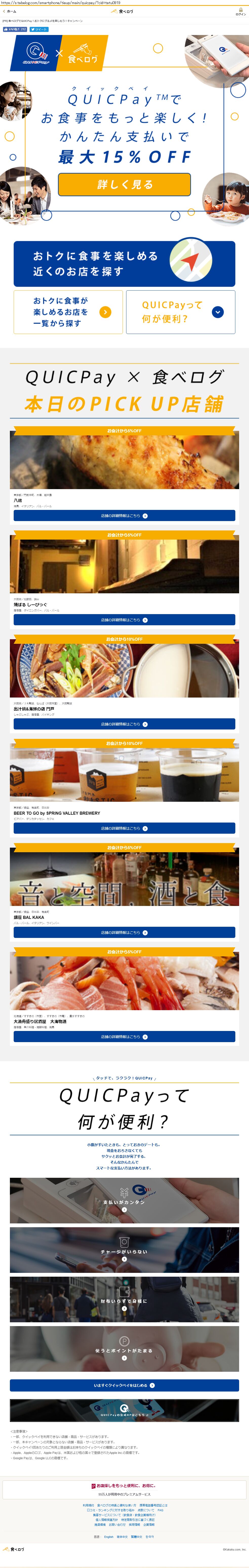This screenshot has height=1568, width=249.
Task: View shop details for 銀座 BAL KAKA
Action: point(124,932)
